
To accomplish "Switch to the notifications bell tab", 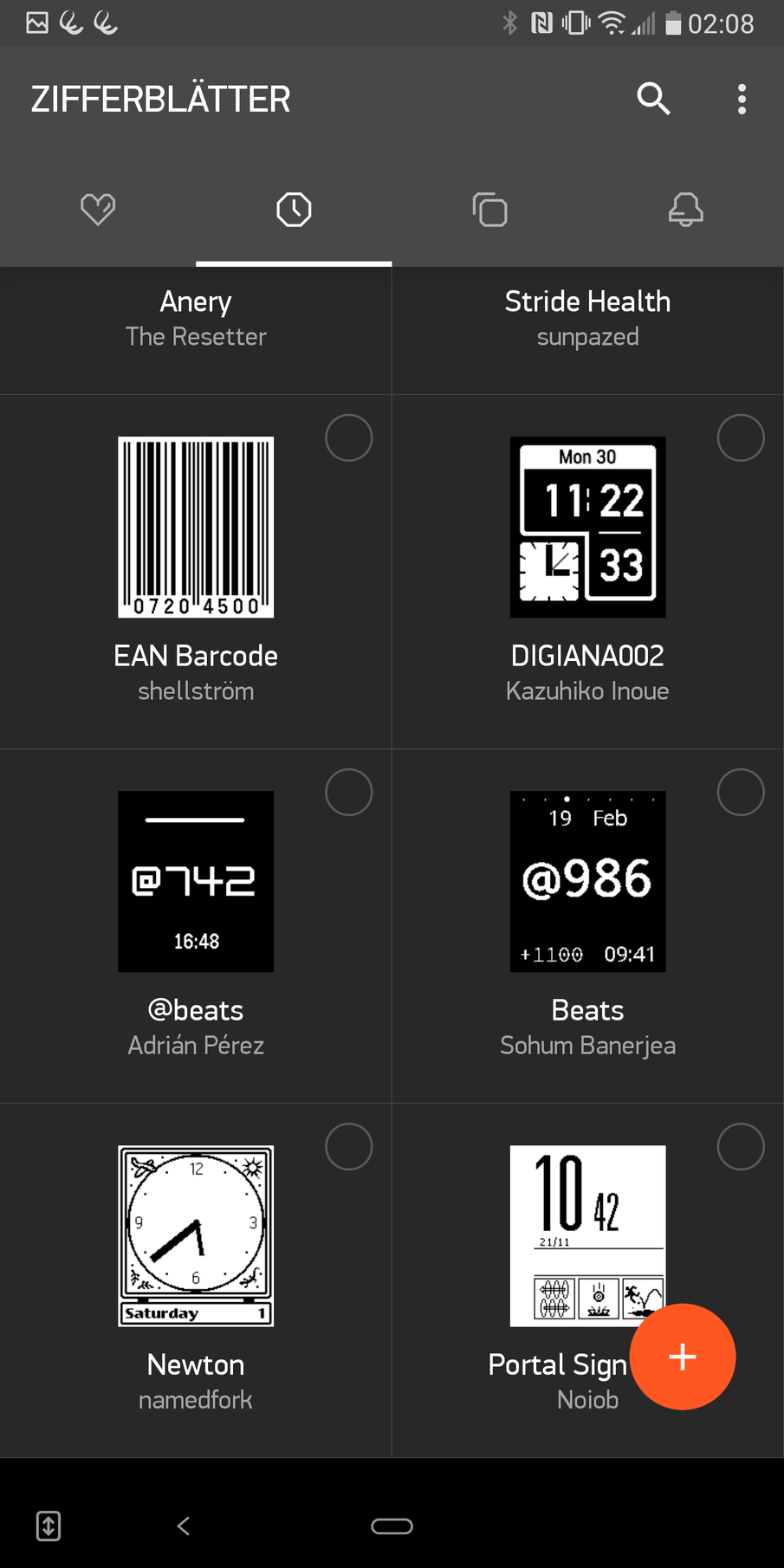I will tap(685, 210).
